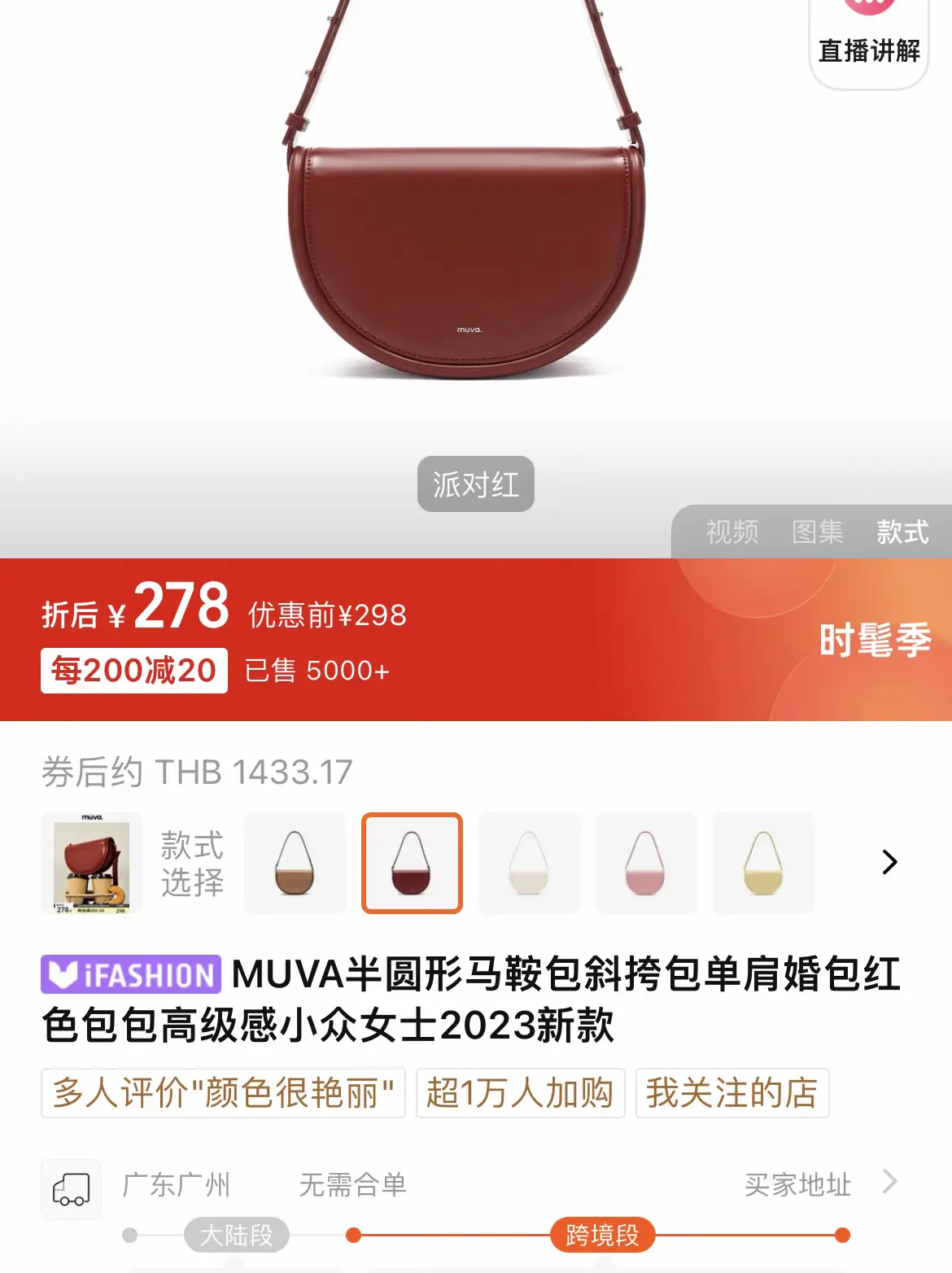
Task: Tap the 每200减20 coupon tag
Action: (134, 671)
